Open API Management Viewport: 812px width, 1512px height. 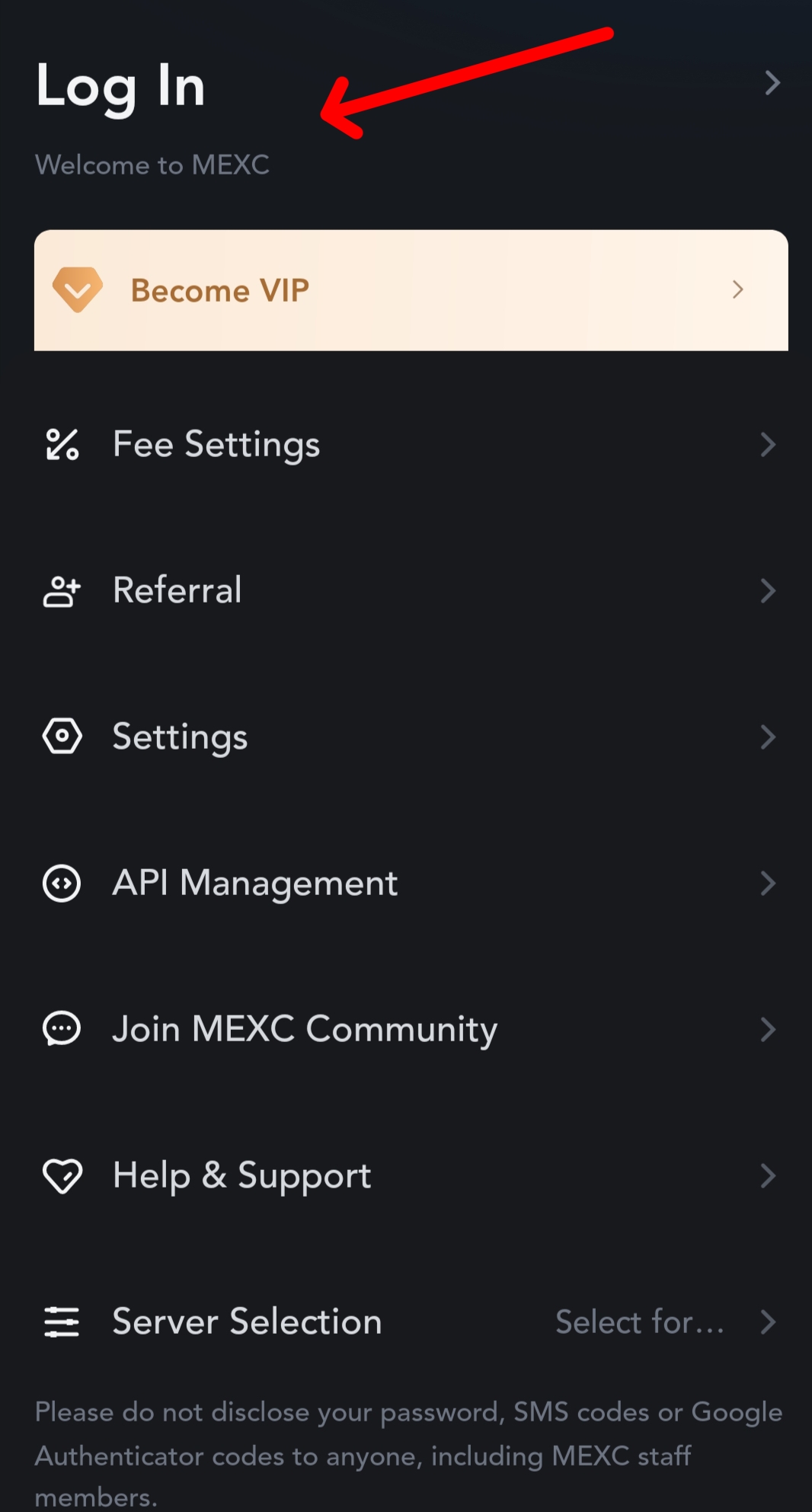tap(406, 884)
